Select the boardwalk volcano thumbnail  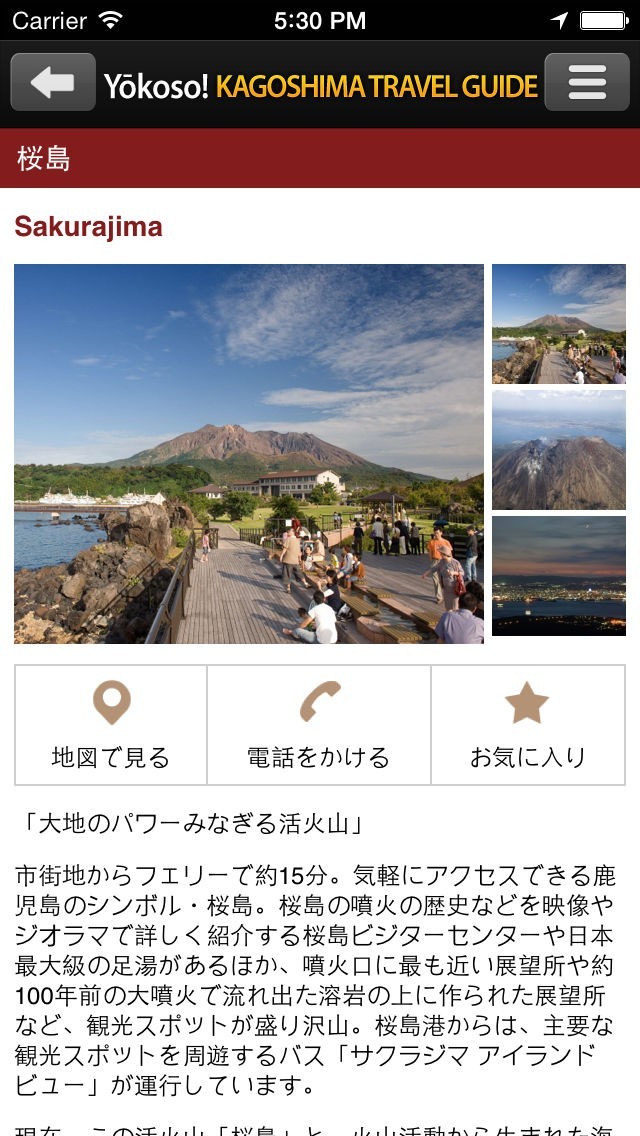559,324
